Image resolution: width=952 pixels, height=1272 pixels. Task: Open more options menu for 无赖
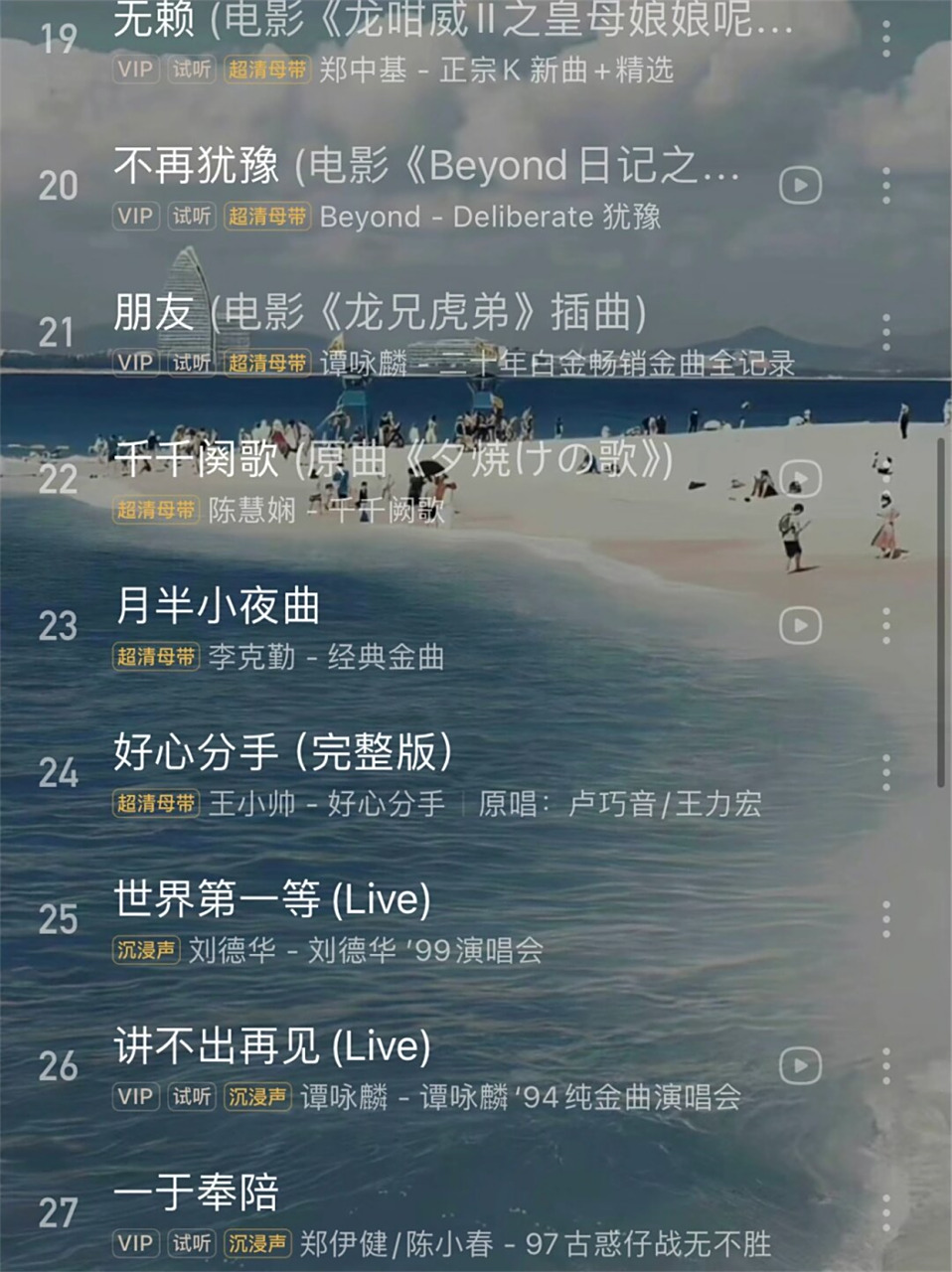click(887, 40)
